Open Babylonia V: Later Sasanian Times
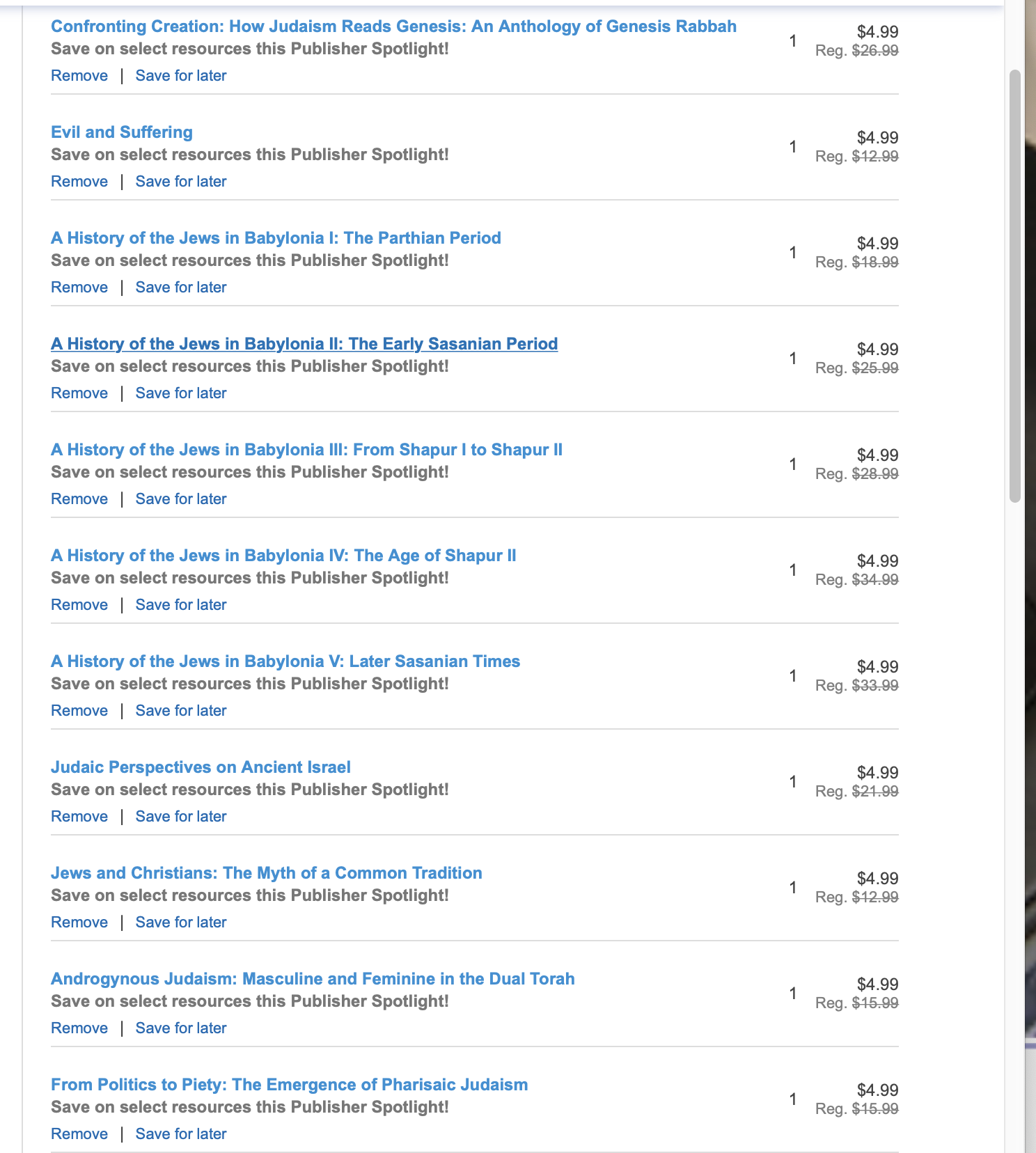Screen dimensions: 1036x1153 (x=285, y=661)
